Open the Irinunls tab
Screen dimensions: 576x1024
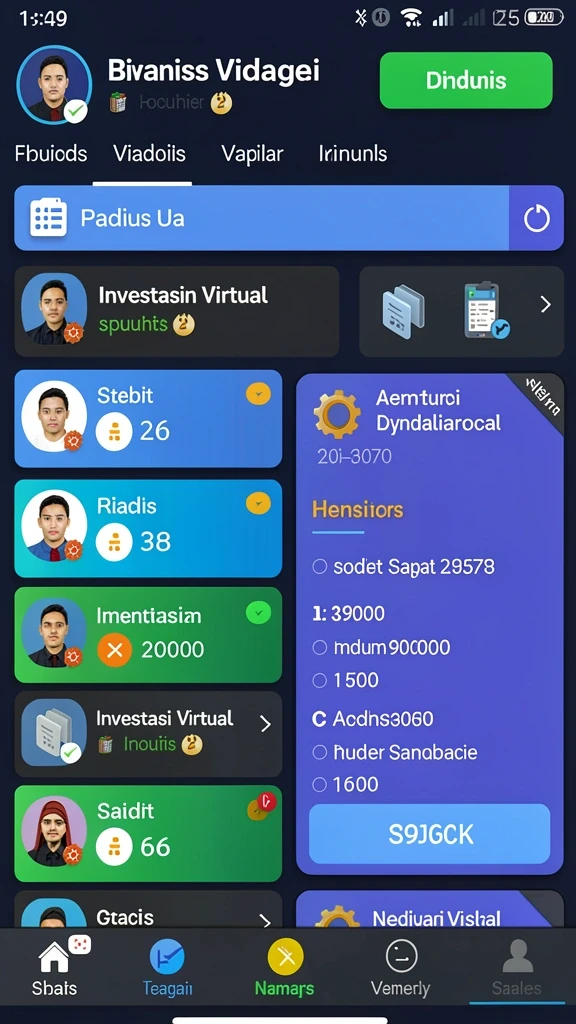pyautogui.click(x=353, y=154)
